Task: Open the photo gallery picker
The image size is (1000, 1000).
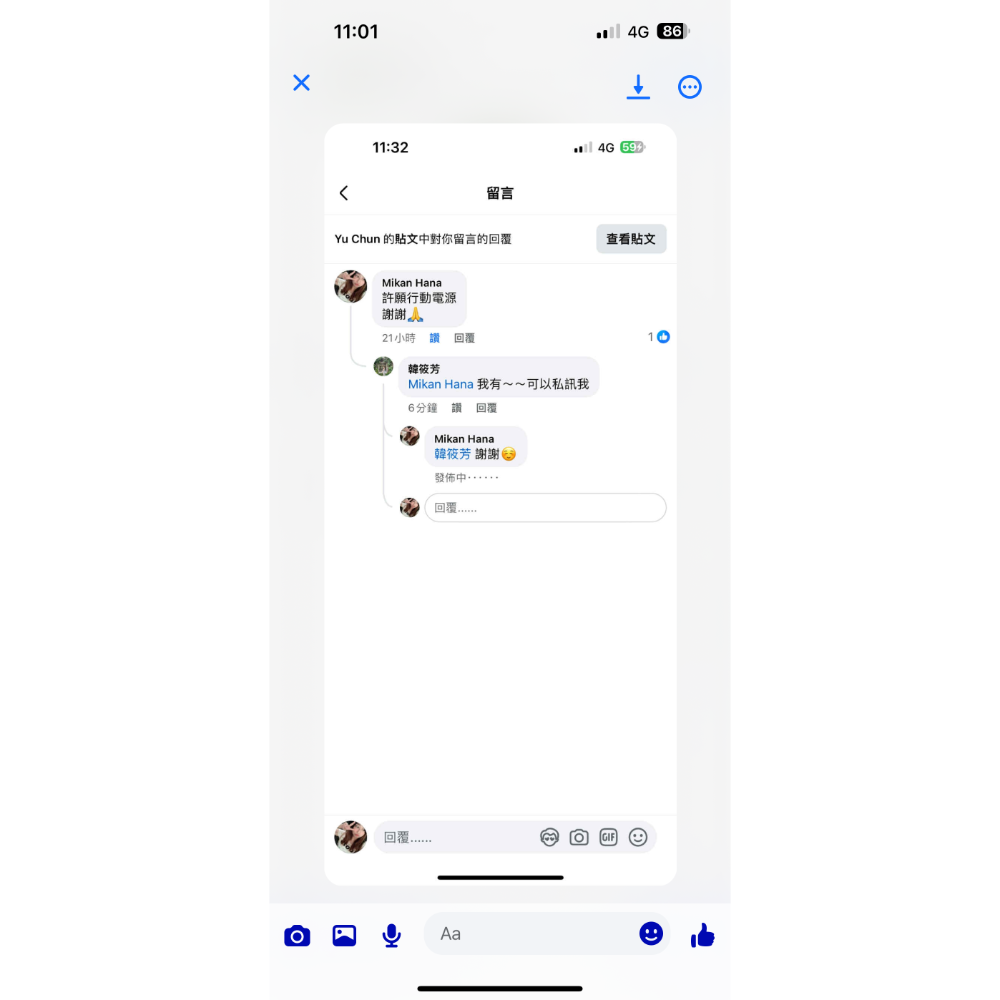Action: click(x=344, y=936)
